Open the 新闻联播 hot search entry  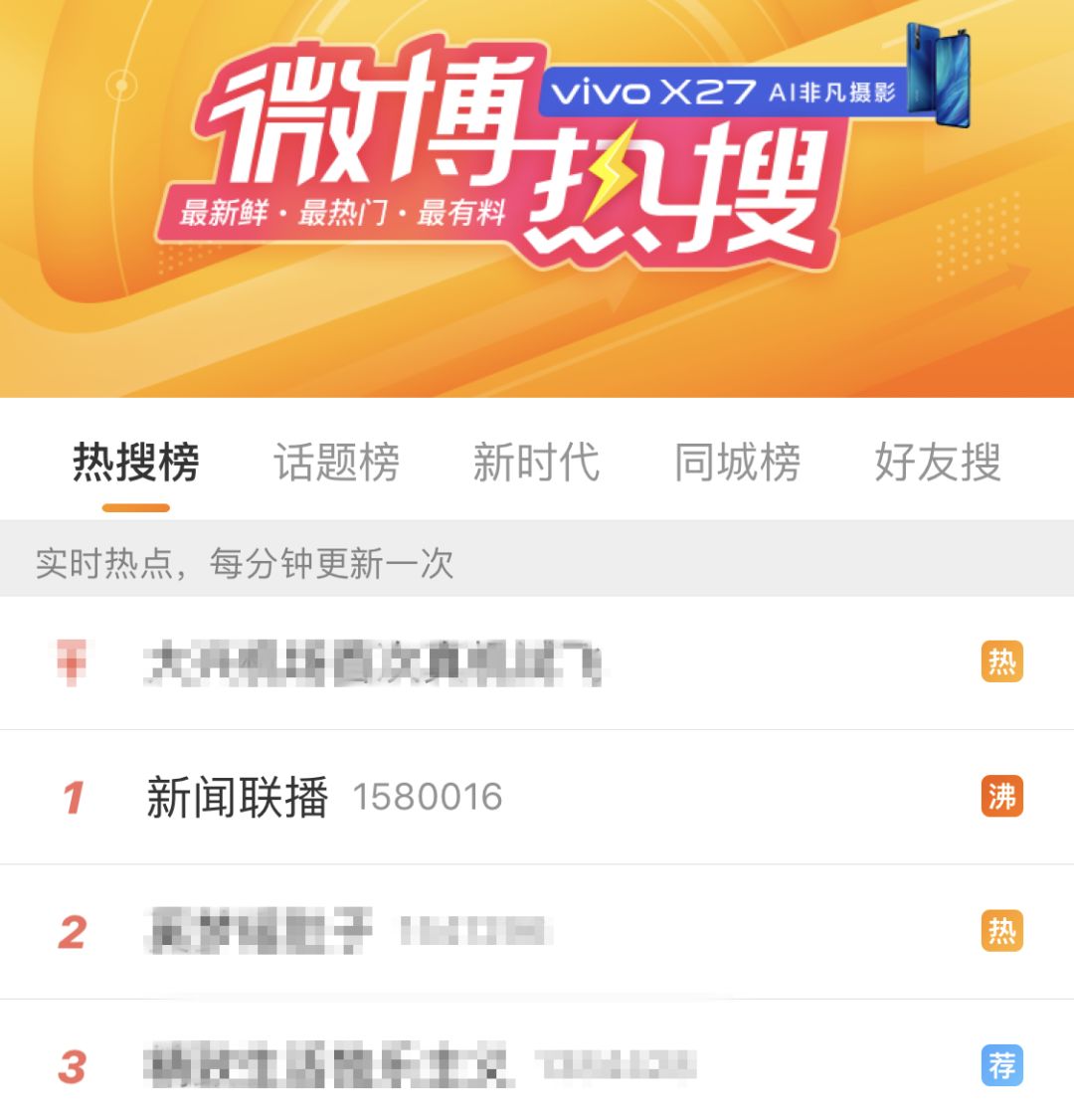(239, 797)
